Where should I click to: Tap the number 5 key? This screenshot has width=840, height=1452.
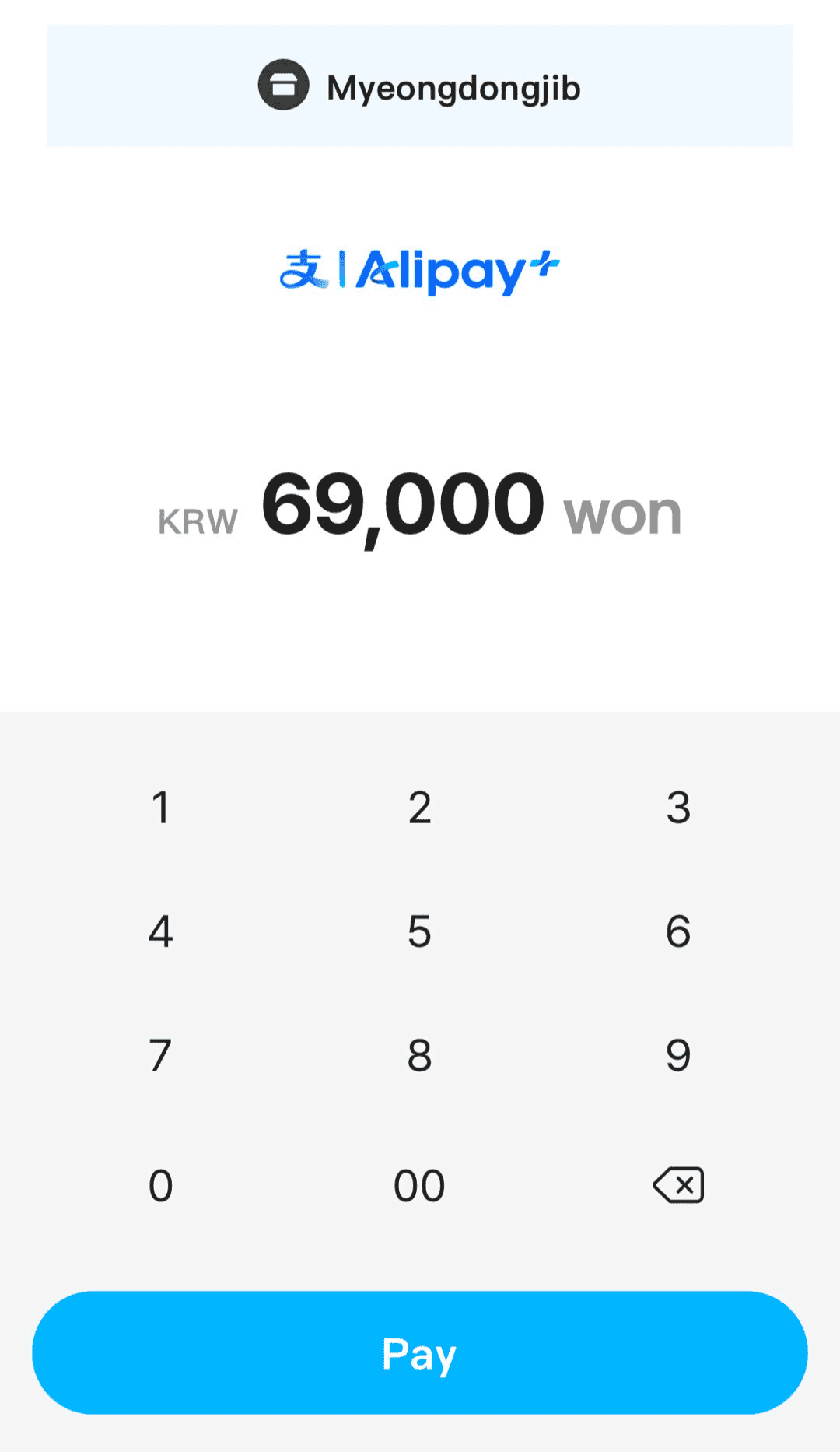419,931
